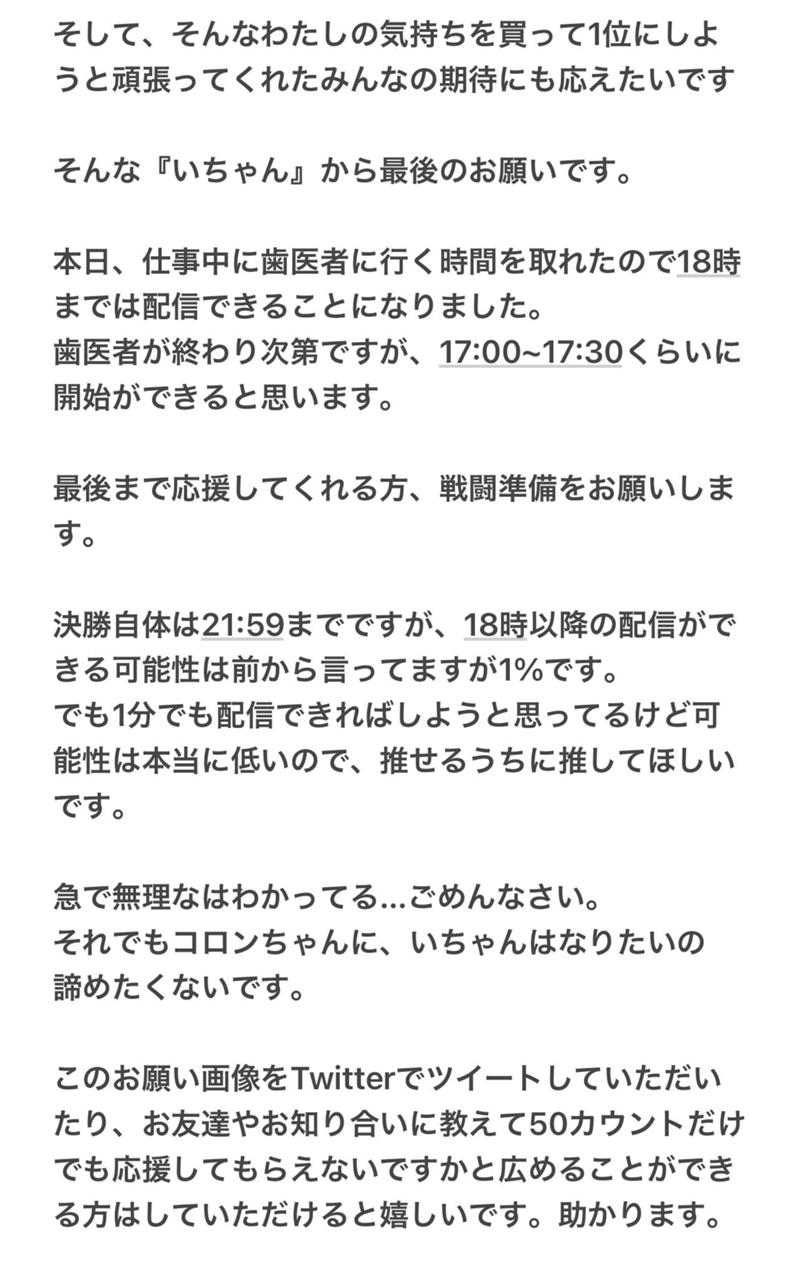Select underlined 18時 before 以降の配信
The image size is (800, 1269).
[494, 626]
